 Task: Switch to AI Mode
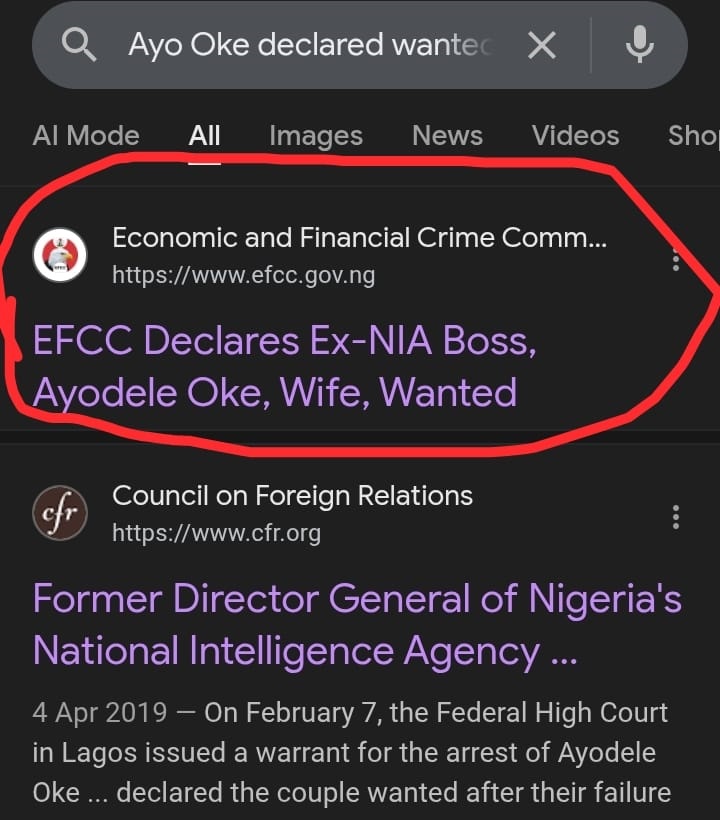coord(85,135)
